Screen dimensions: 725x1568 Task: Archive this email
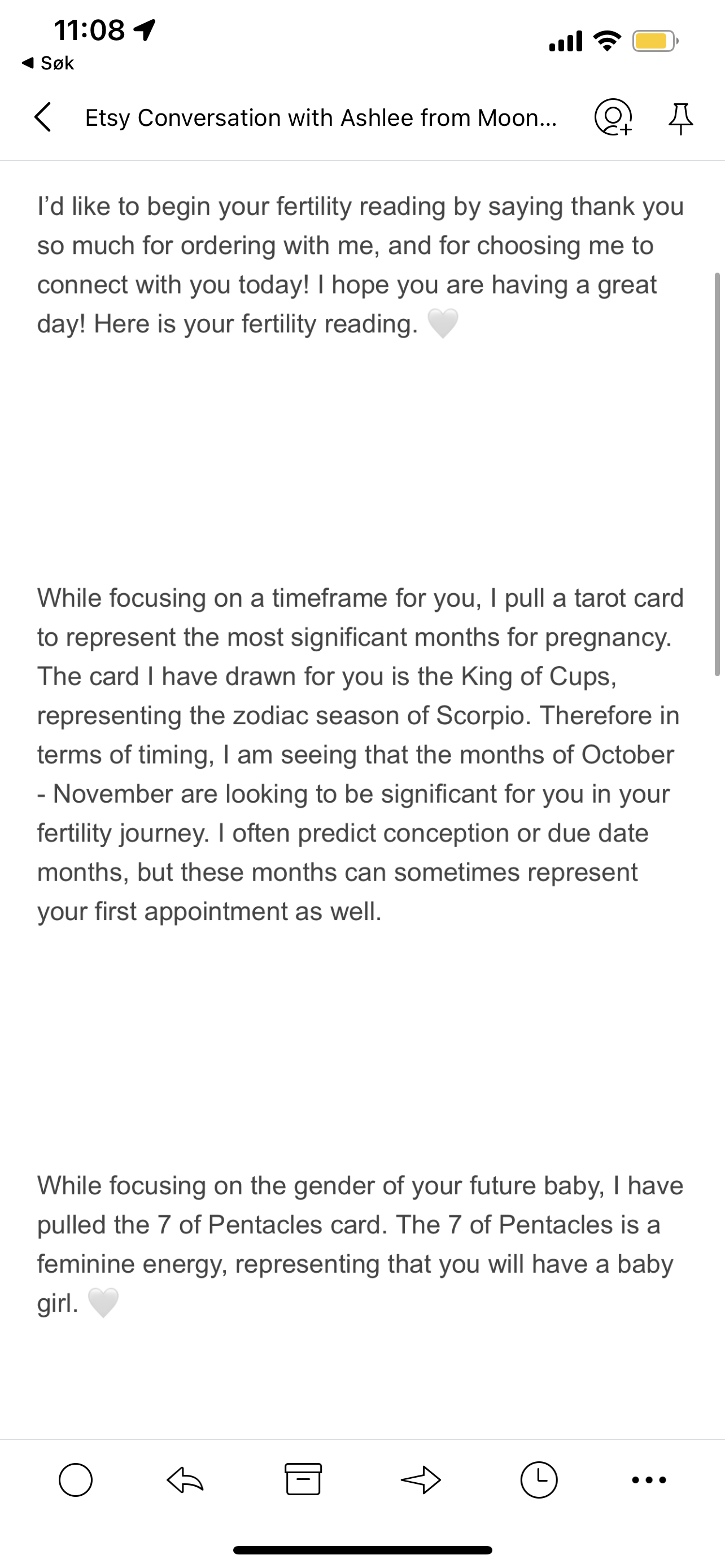click(303, 1479)
